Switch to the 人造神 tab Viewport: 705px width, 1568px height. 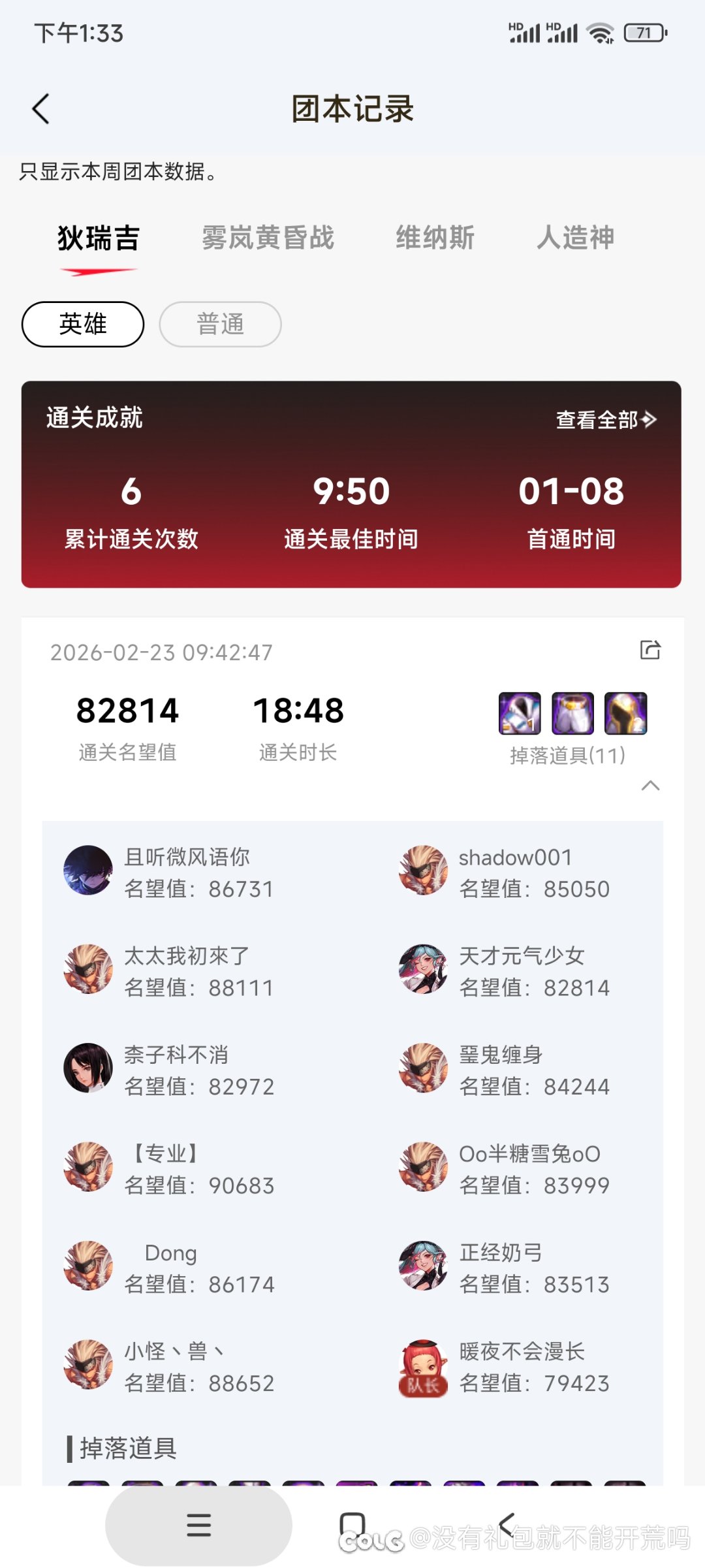(575, 238)
